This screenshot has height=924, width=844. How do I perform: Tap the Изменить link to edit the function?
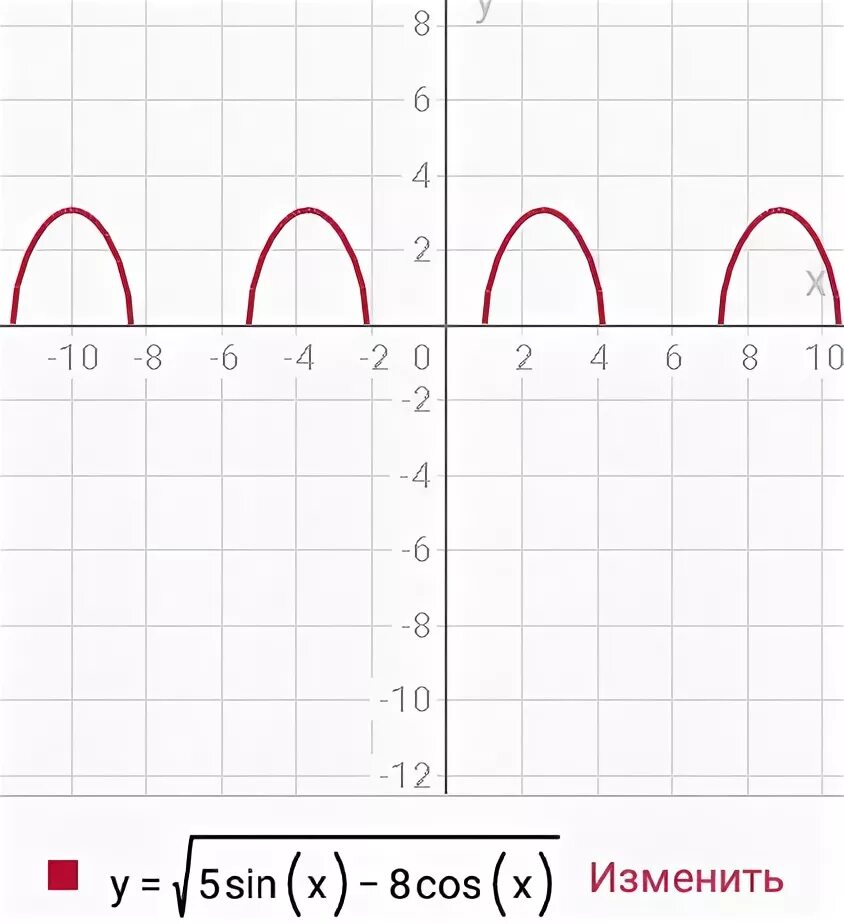(x=687, y=878)
